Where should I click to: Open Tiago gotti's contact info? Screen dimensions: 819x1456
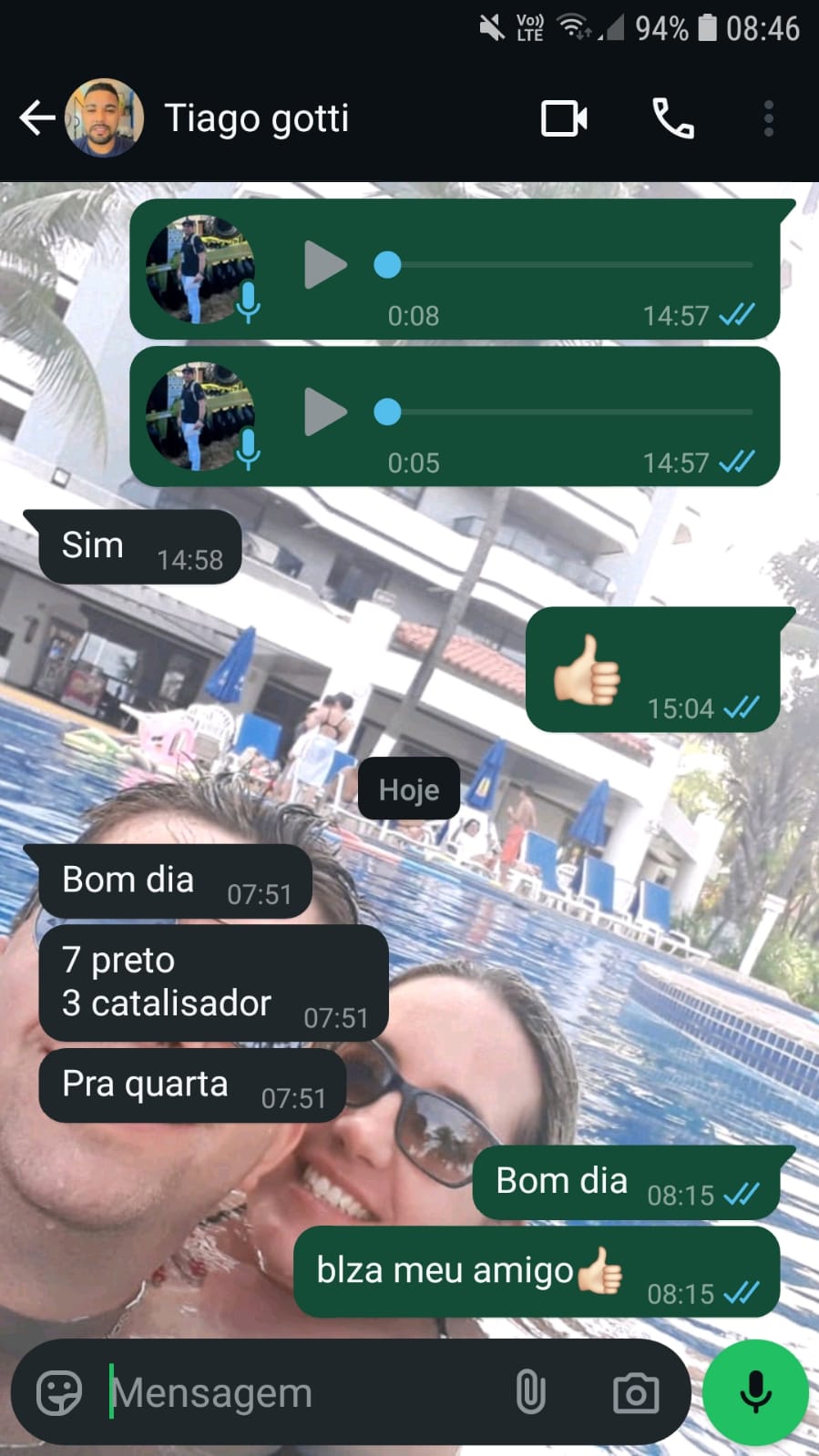(x=256, y=118)
